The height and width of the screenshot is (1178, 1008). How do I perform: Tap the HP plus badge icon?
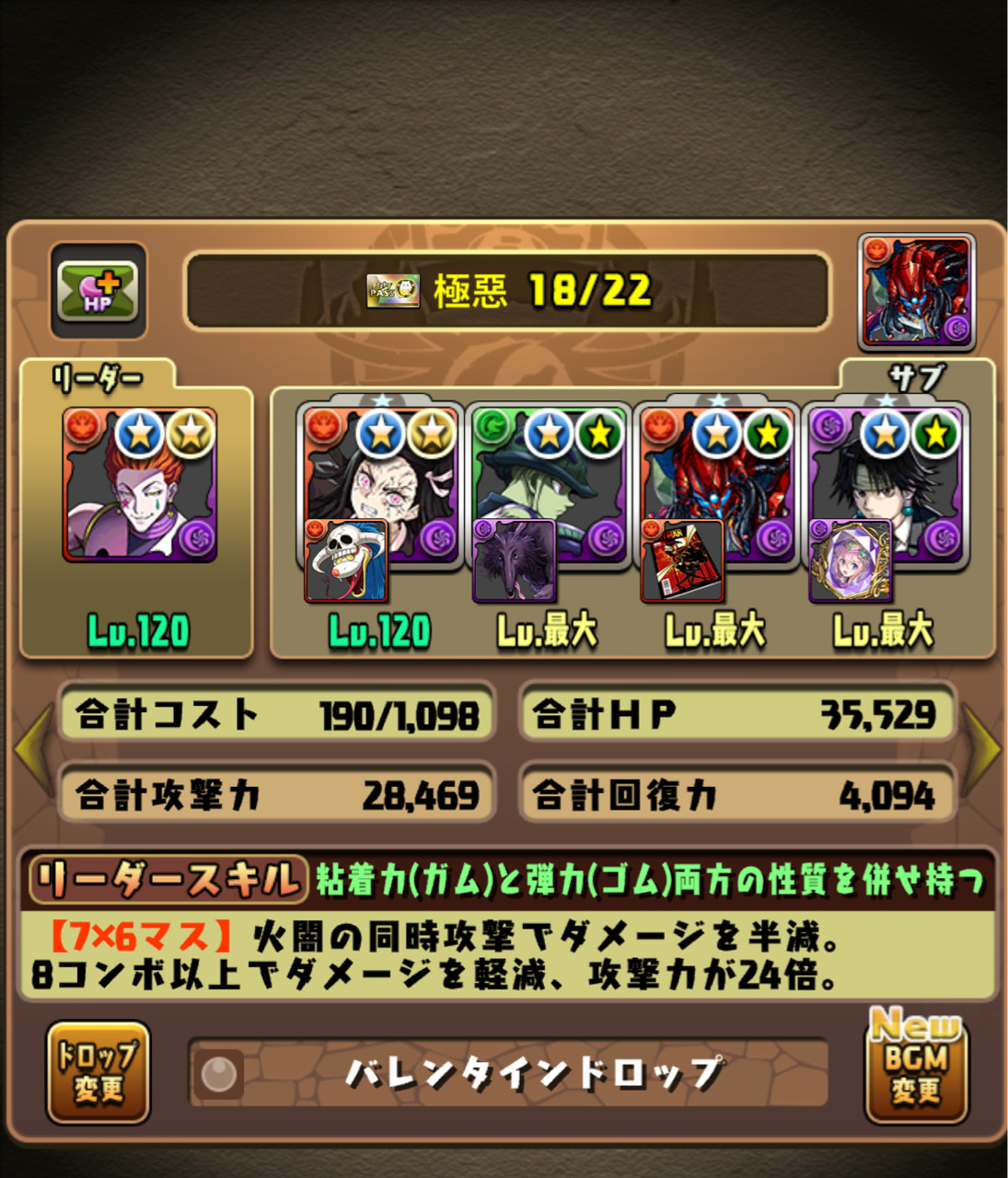click(x=98, y=291)
